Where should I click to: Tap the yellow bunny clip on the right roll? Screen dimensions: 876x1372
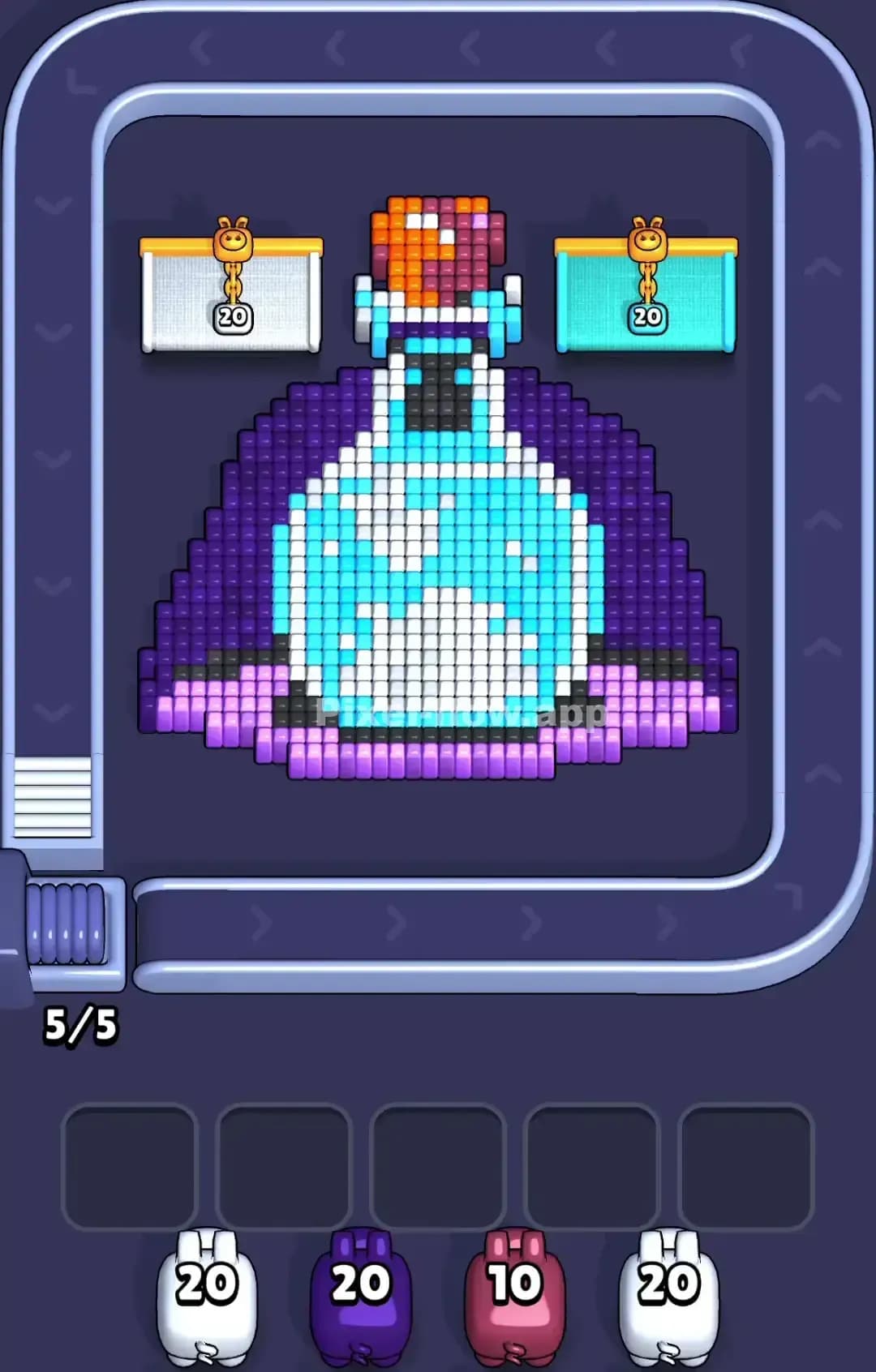point(646,239)
